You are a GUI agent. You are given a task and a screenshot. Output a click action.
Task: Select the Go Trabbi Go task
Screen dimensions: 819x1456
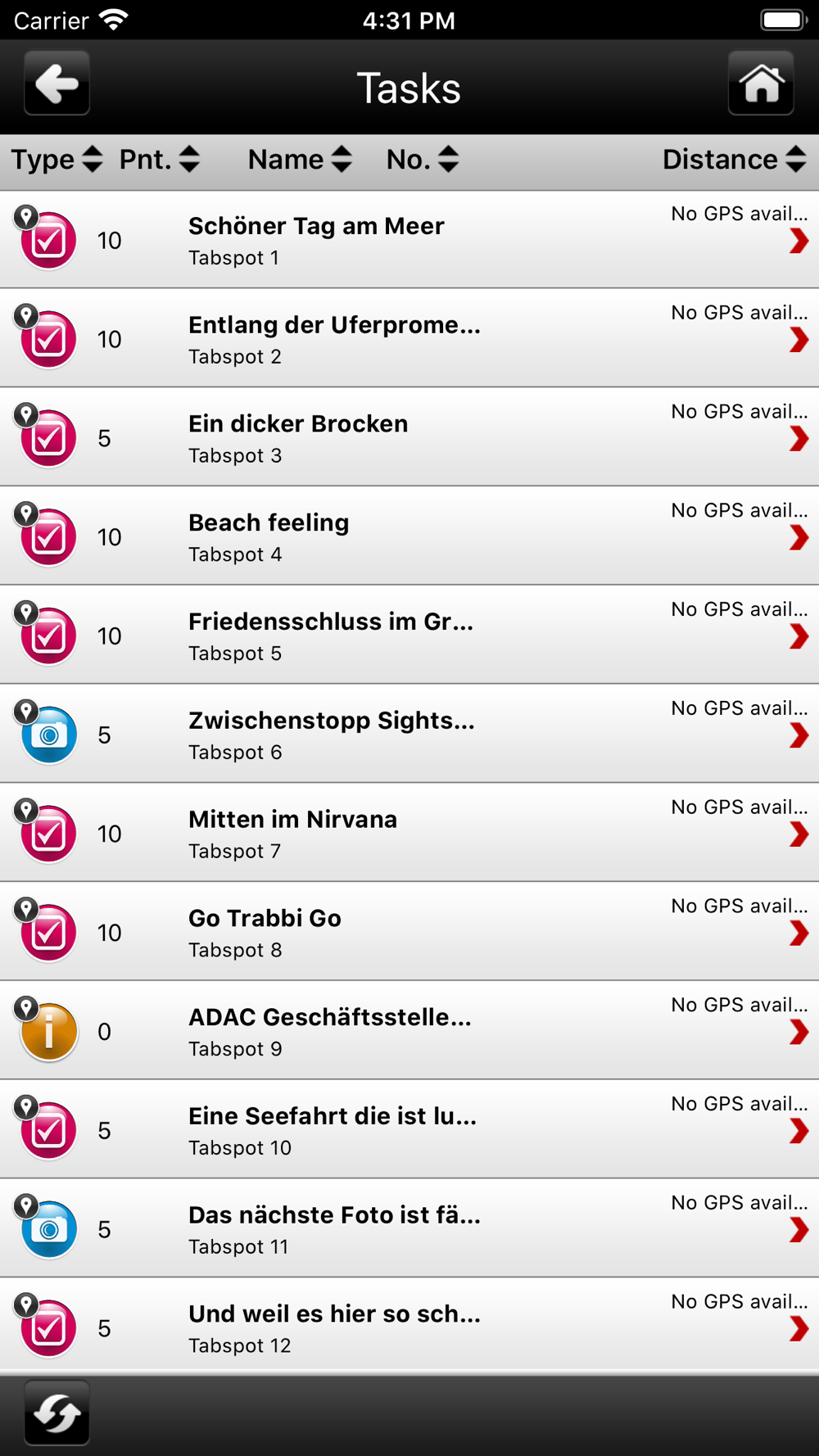(409, 933)
